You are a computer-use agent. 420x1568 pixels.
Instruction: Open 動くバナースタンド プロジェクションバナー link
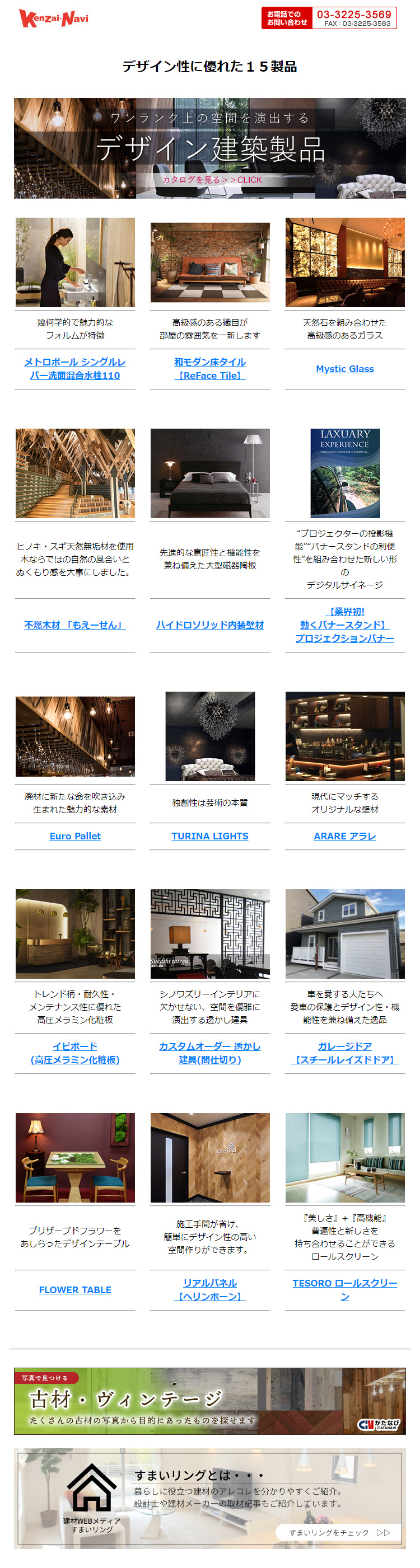[x=344, y=625]
